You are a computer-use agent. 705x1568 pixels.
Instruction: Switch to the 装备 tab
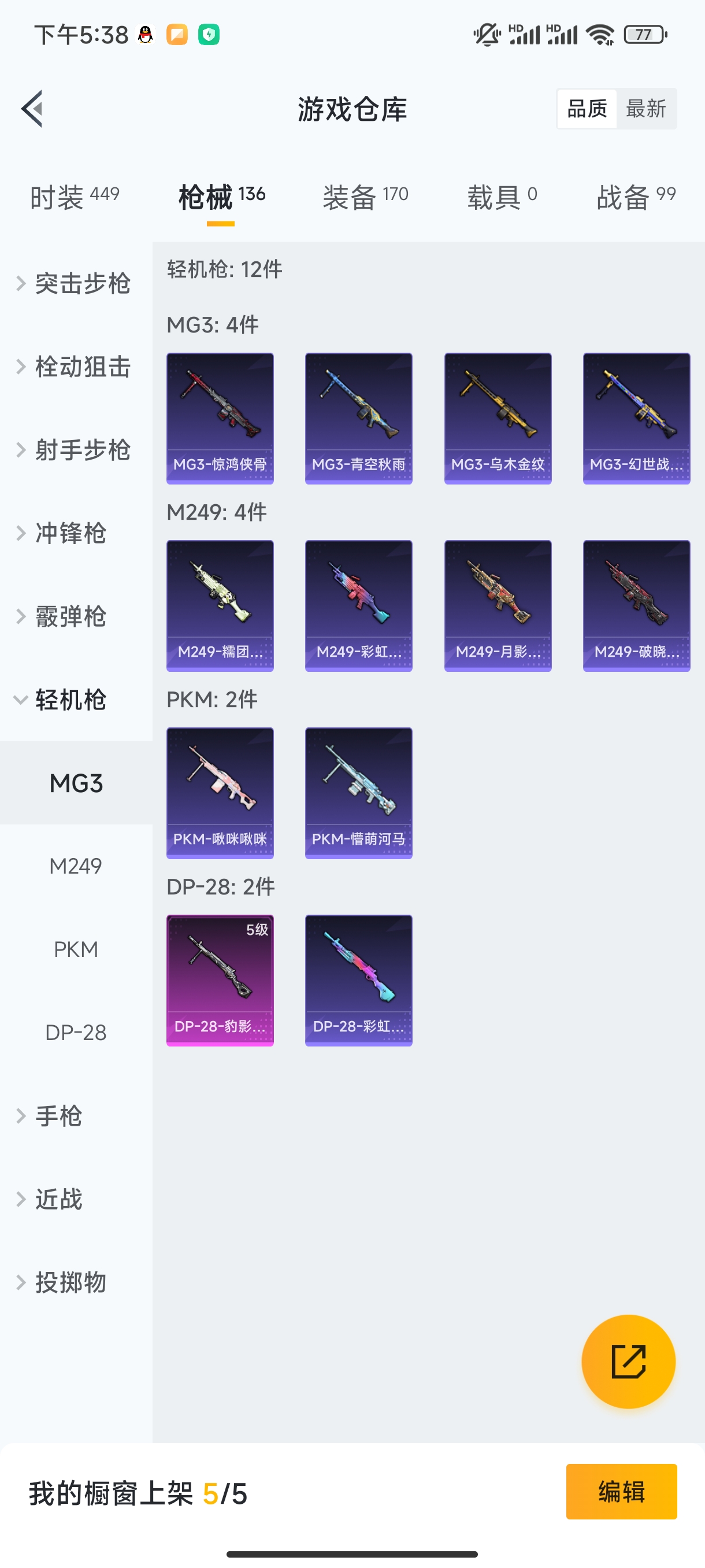365,197
